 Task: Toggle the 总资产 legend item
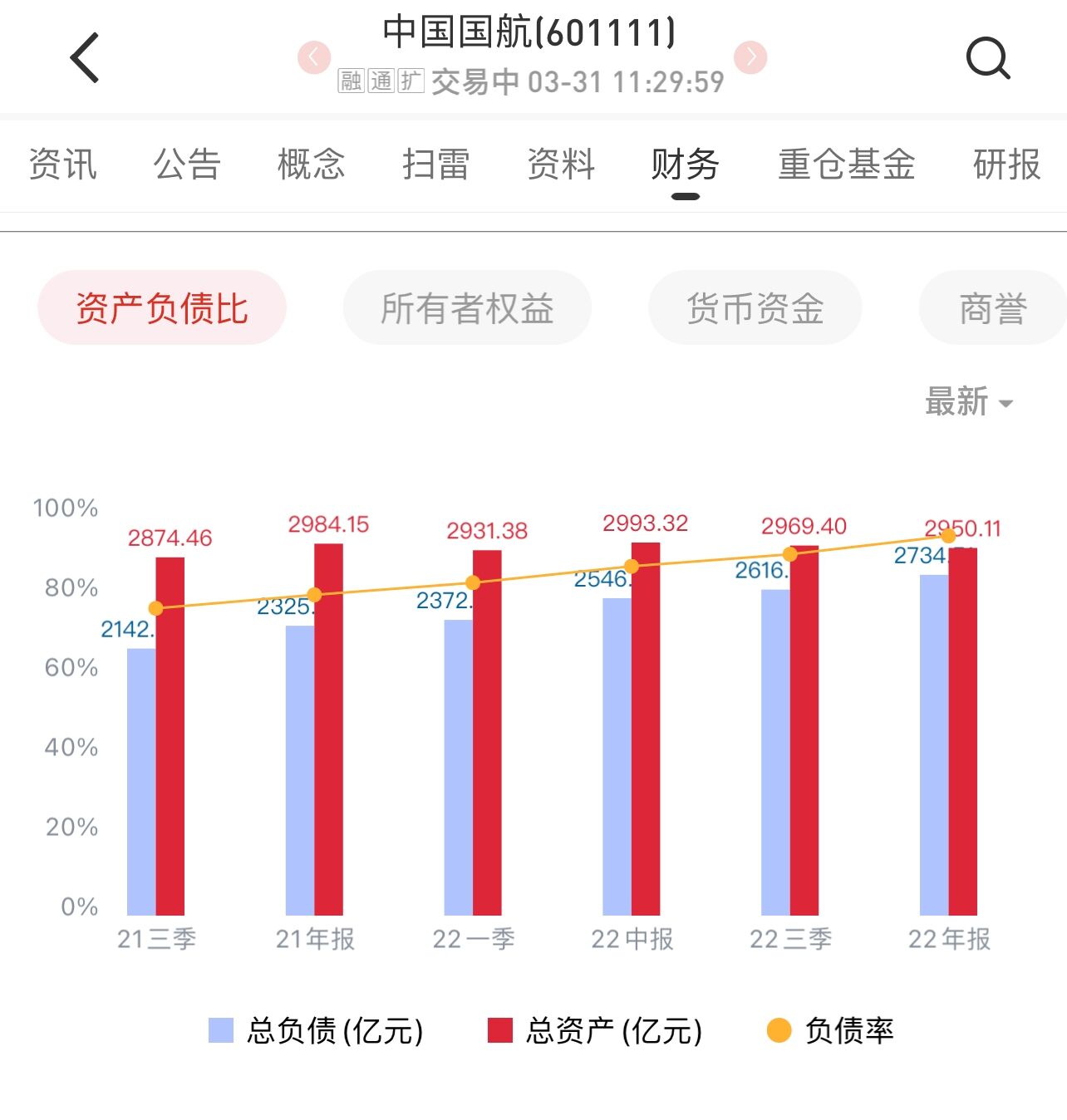595,1030
